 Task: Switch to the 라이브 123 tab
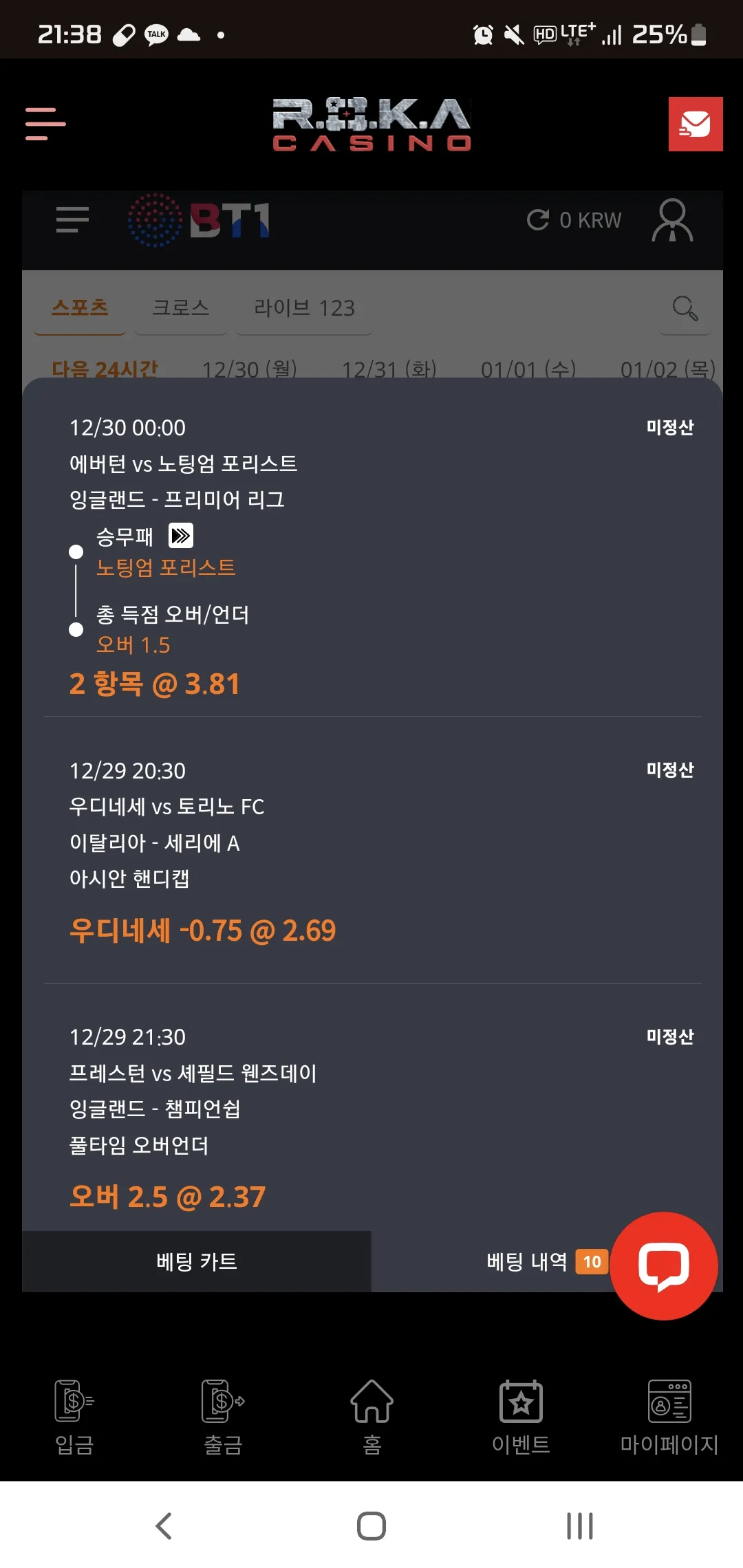(x=304, y=307)
